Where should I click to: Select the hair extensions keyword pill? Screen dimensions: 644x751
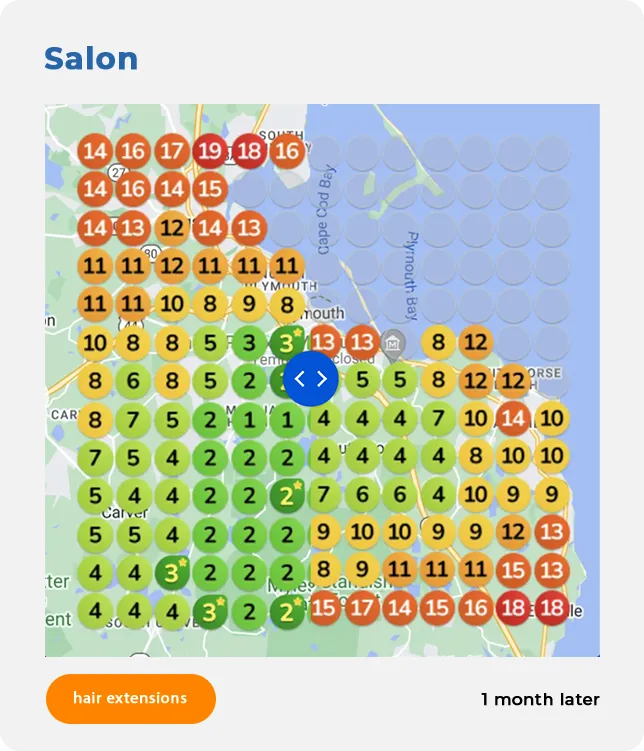pyautogui.click(x=131, y=698)
